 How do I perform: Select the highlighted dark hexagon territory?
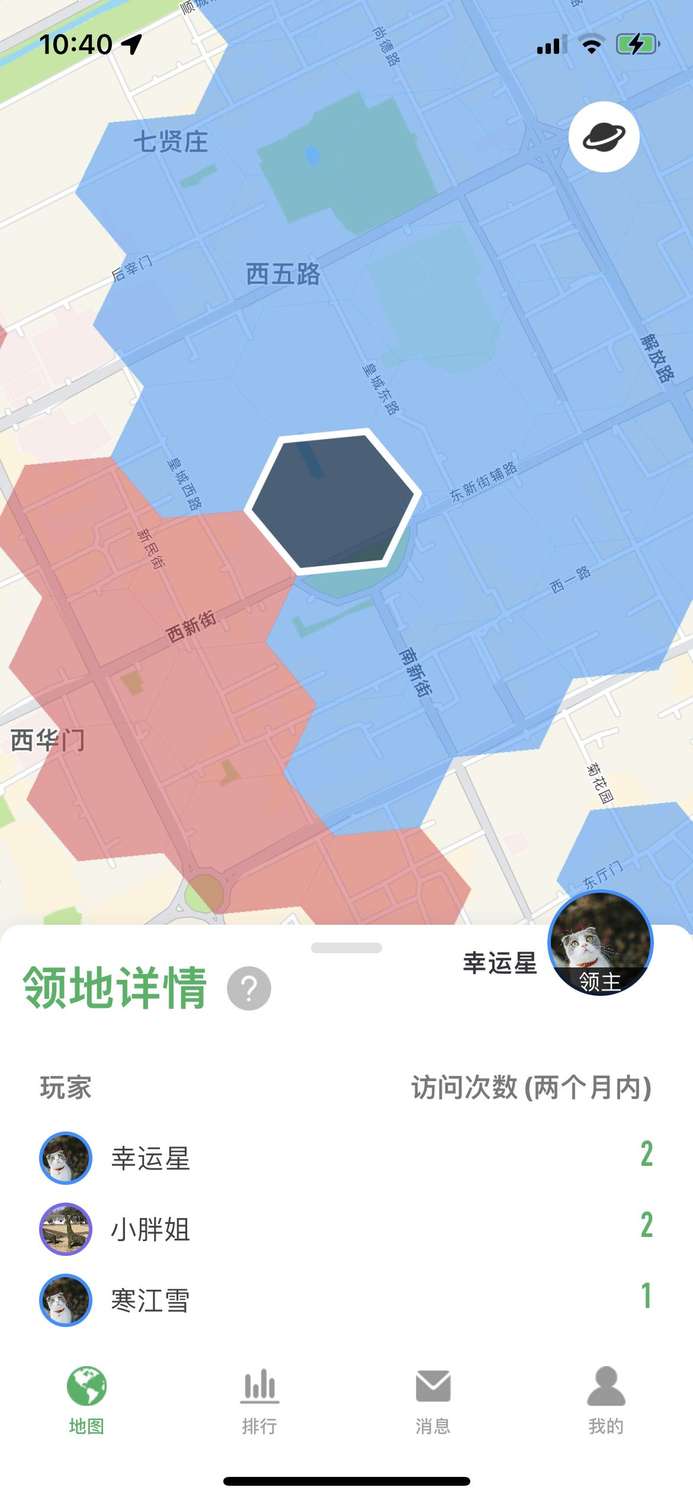coord(333,500)
